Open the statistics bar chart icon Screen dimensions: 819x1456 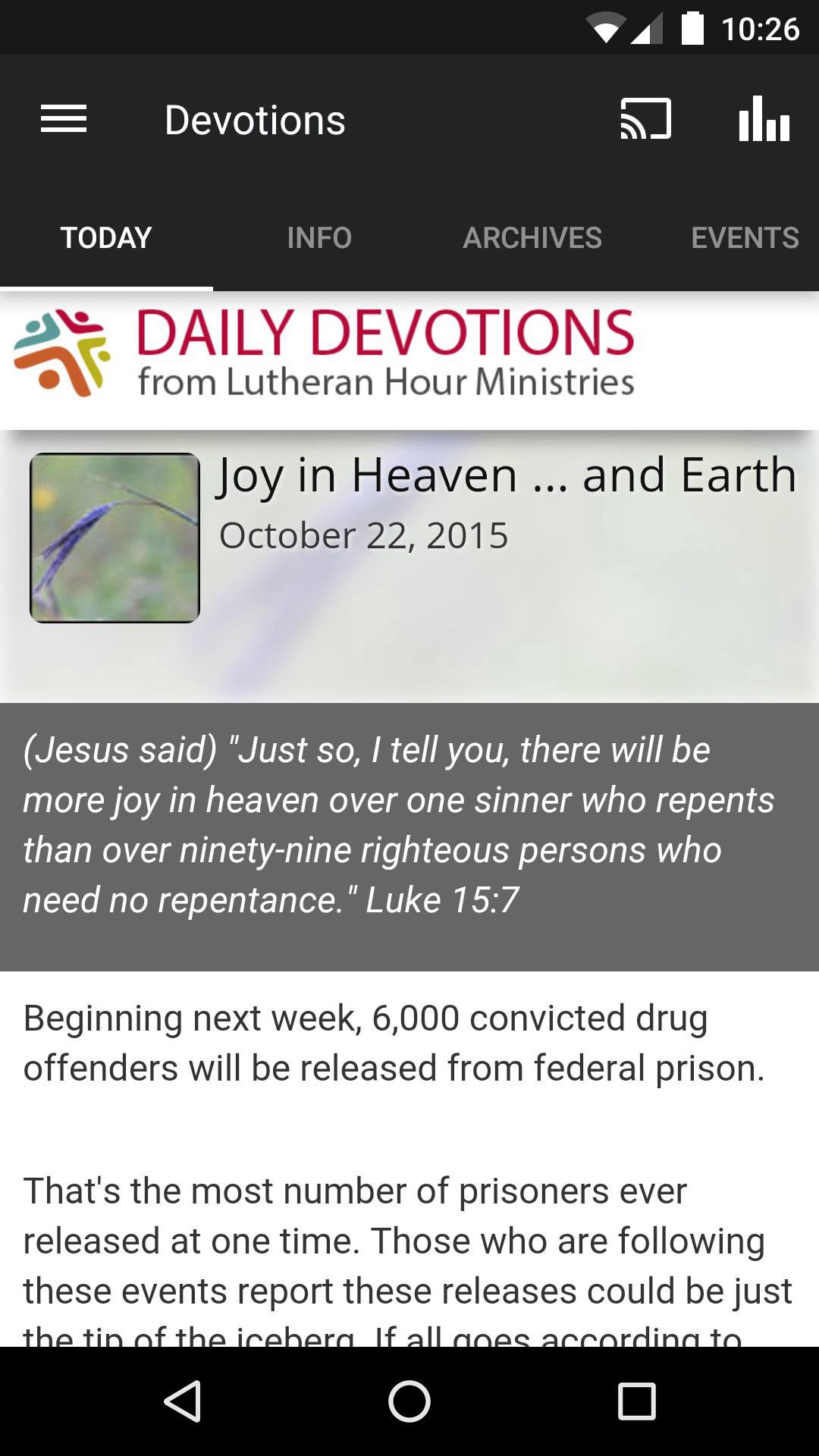click(x=762, y=119)
